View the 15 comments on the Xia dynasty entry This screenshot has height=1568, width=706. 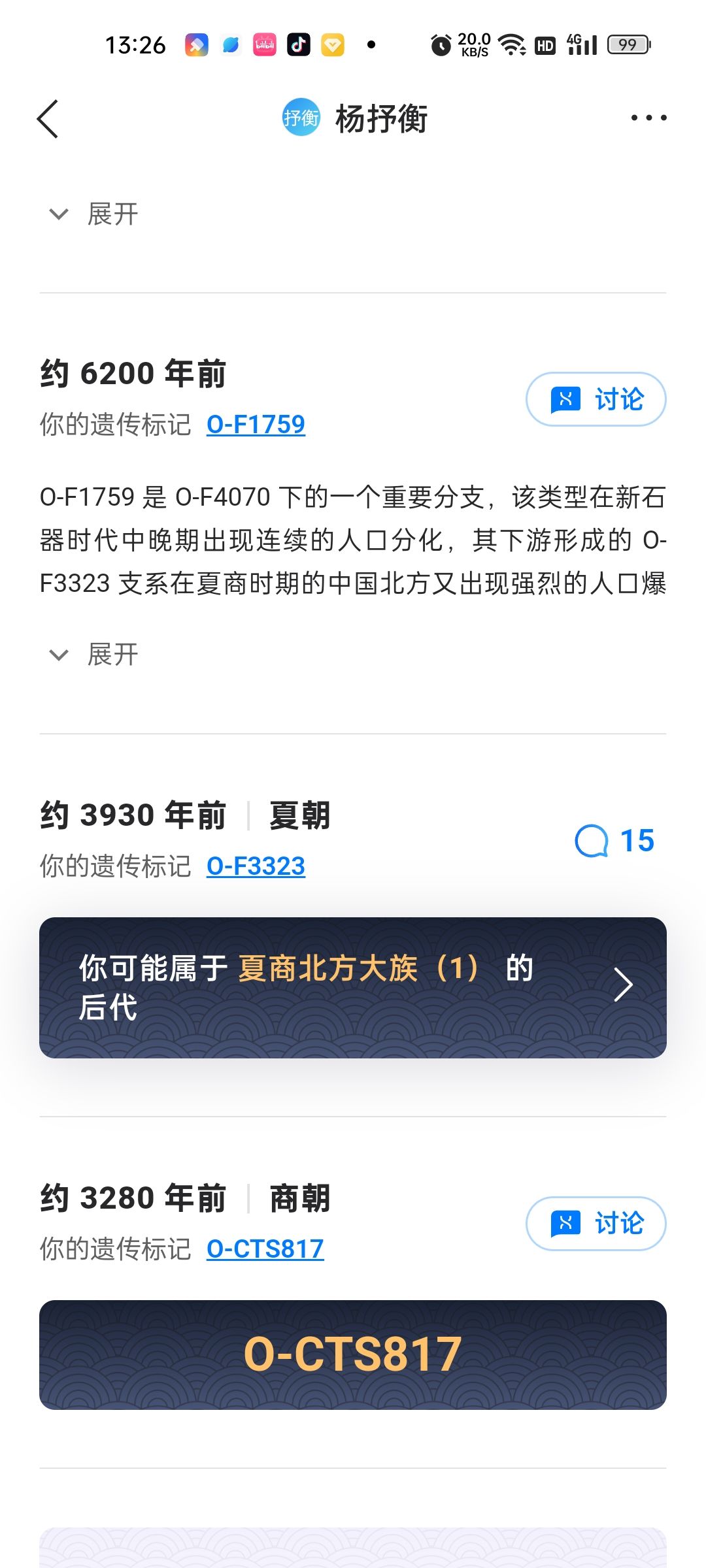(614, 841)
